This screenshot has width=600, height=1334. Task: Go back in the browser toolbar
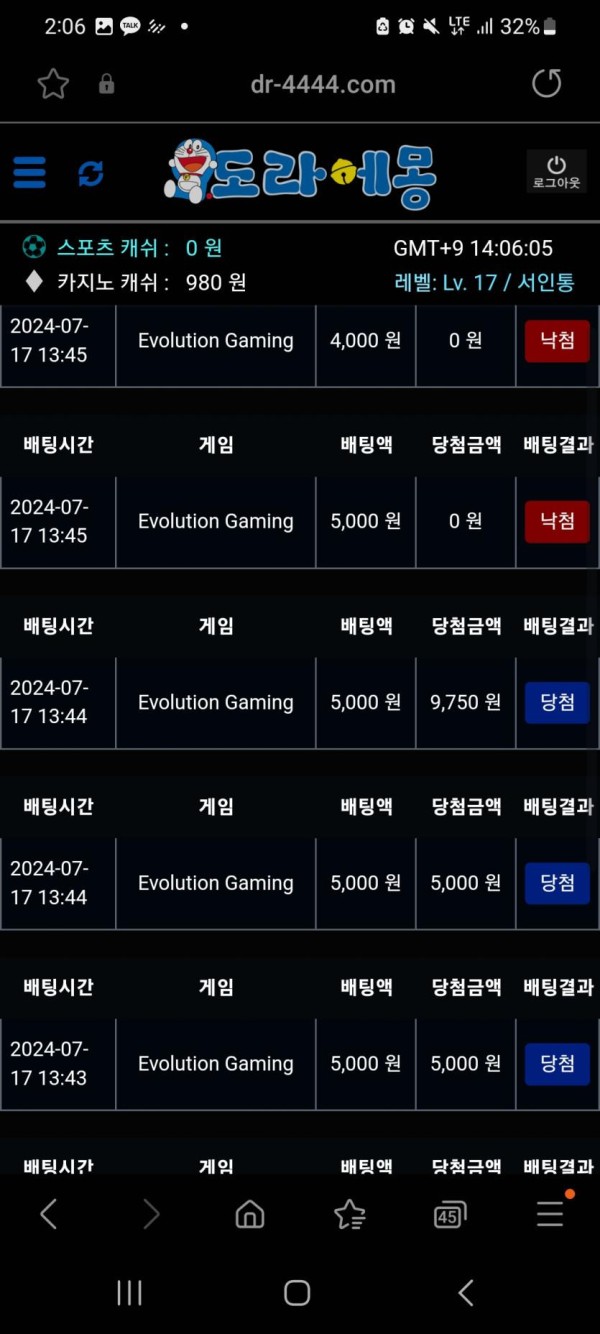click(48, 1214)
